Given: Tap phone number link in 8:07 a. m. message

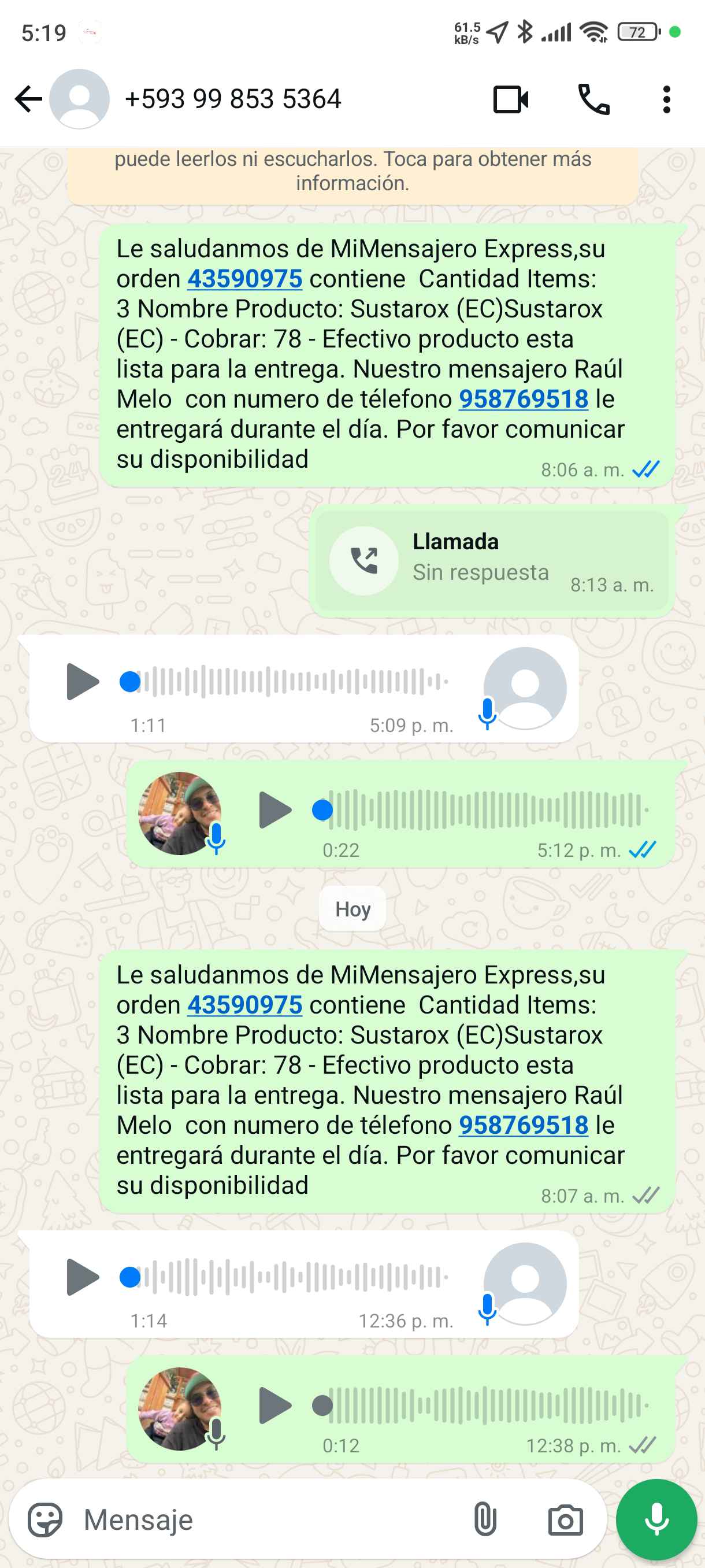Looking at the screenshot, I should point(523,1125).
